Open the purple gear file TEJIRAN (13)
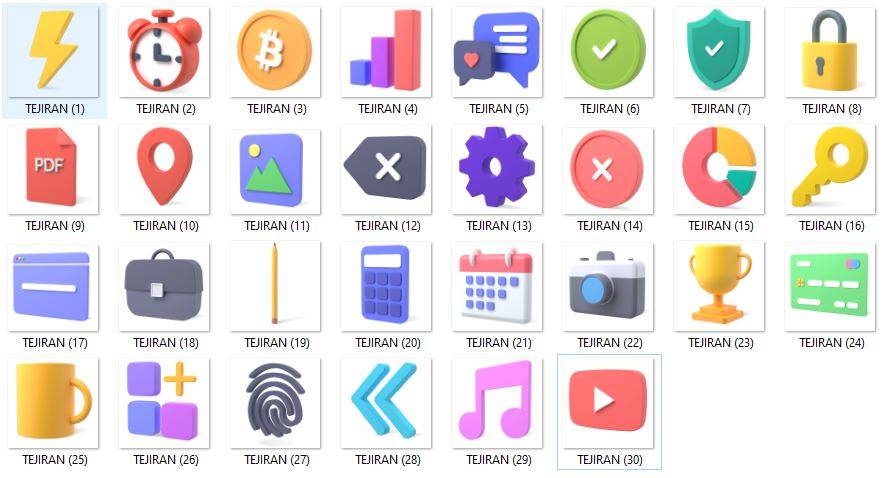The image size is (883, 478). [498, 169]
